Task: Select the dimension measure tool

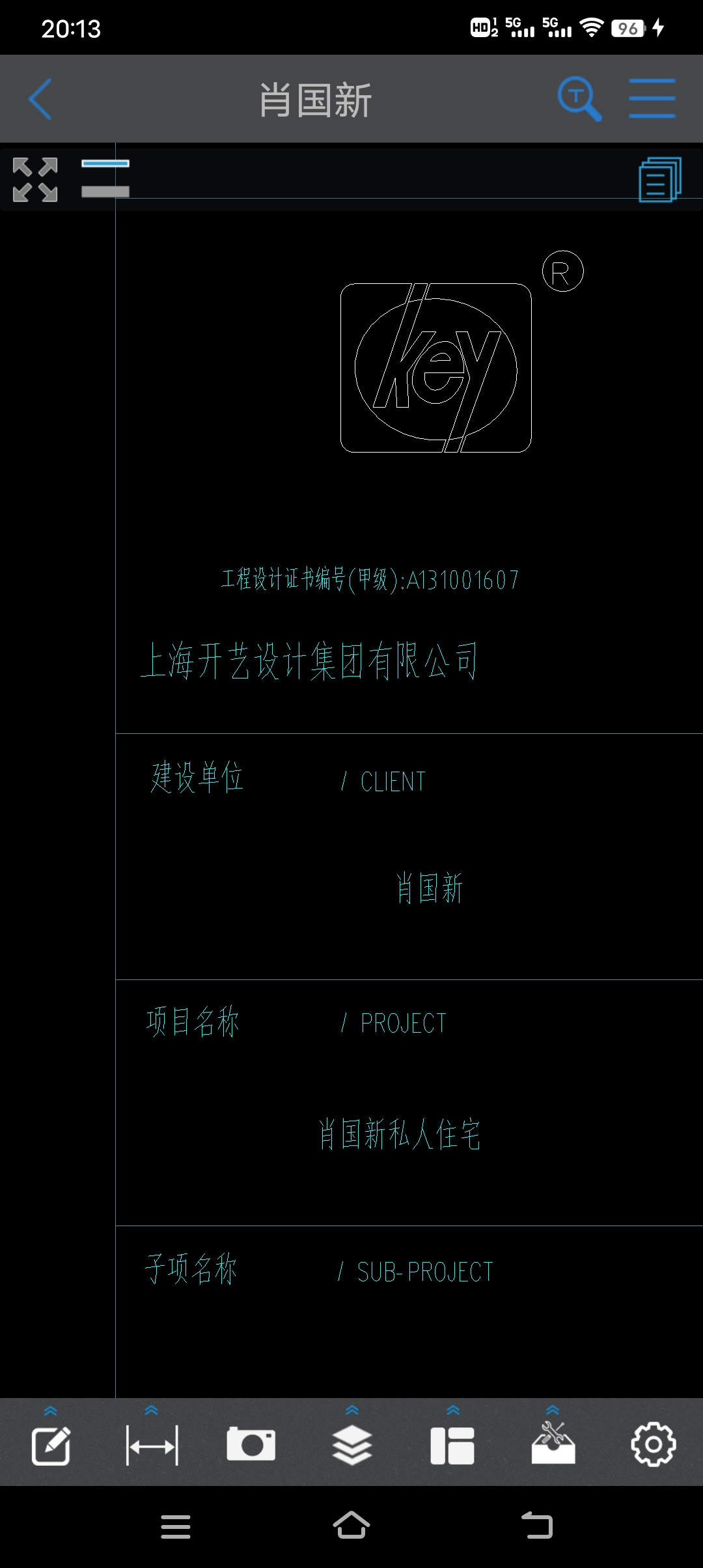Action: pos(152,1446)
